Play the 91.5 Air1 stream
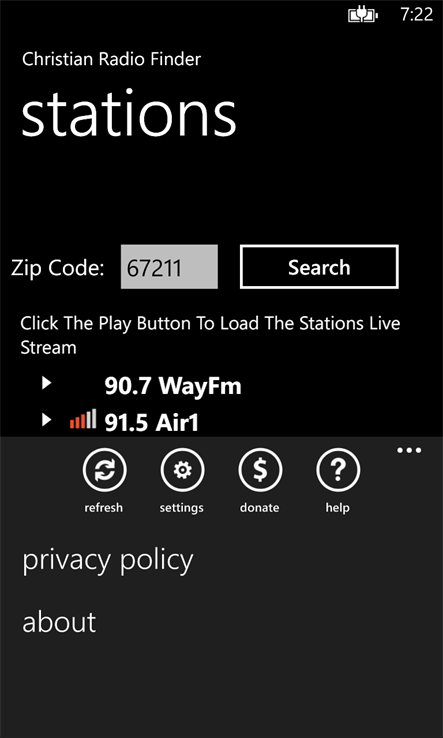This screenshot has width=443, height=738. pos(46,419)
